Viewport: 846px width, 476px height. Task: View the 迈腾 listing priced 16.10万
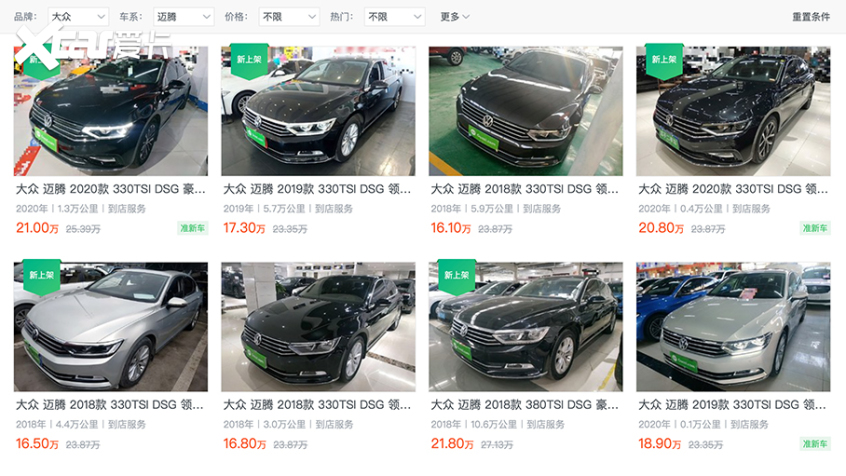(526, 112)
